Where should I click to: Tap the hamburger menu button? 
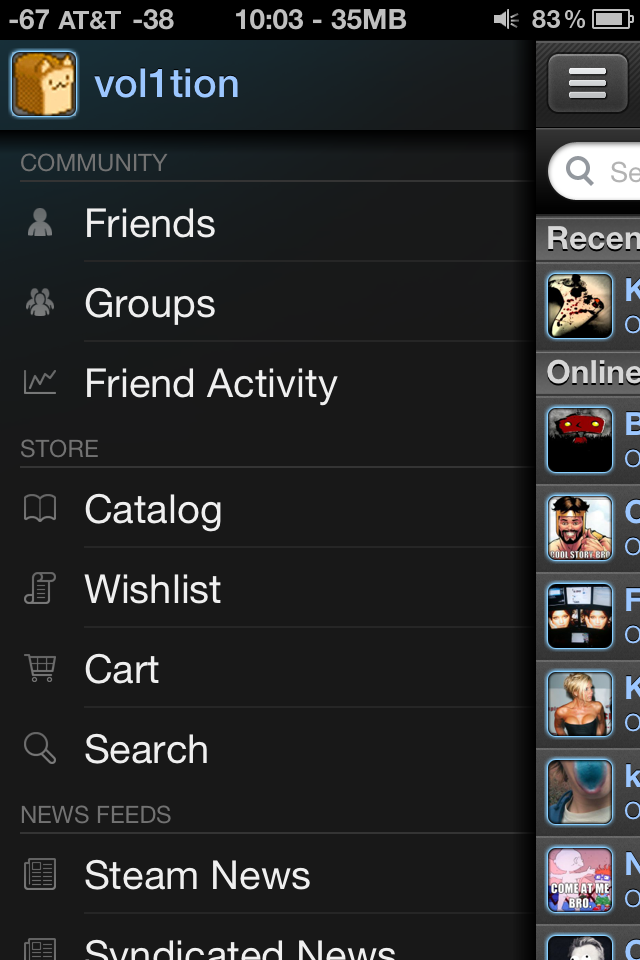pyautogui.click(x=587, y=84)
